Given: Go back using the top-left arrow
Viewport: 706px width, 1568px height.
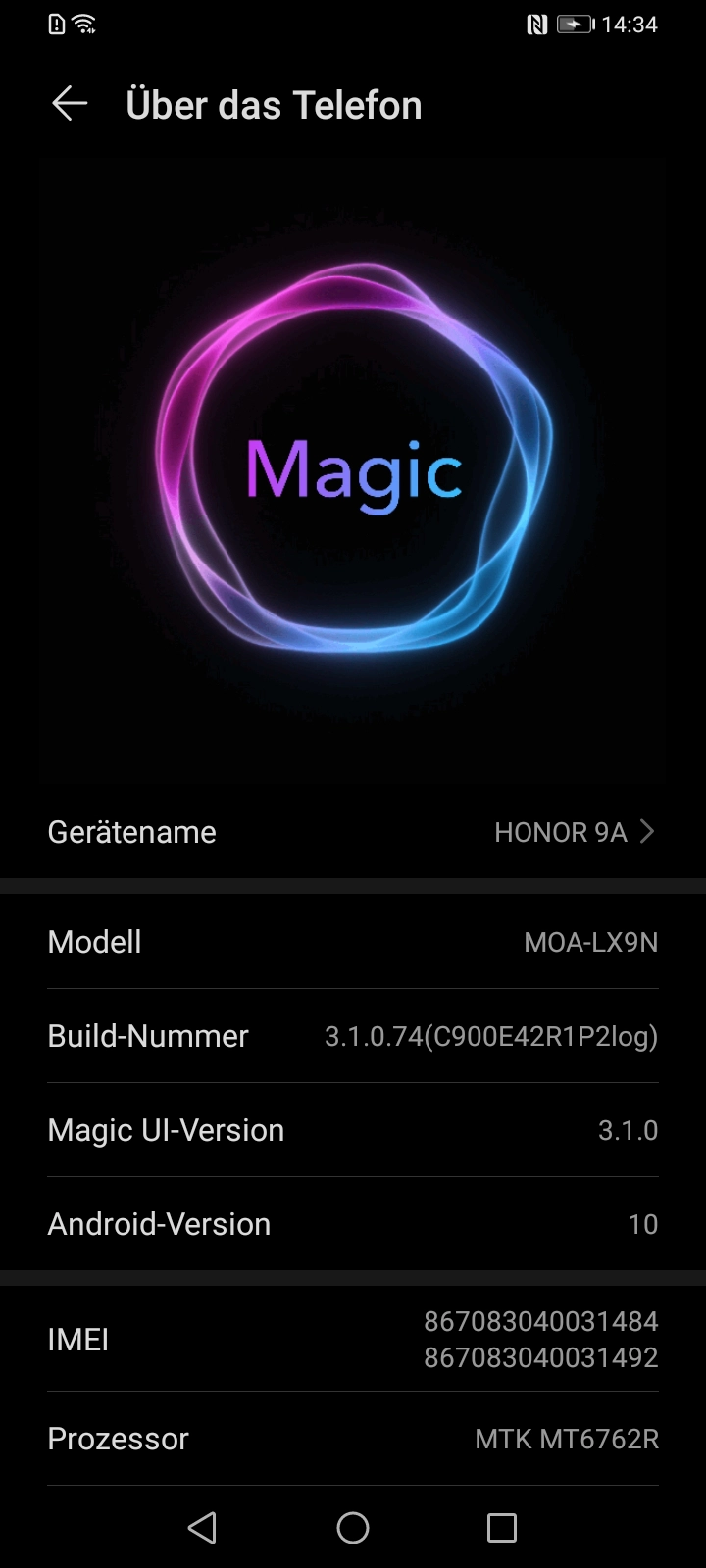Looking at the screenshot, I should (x=70, y=104).
